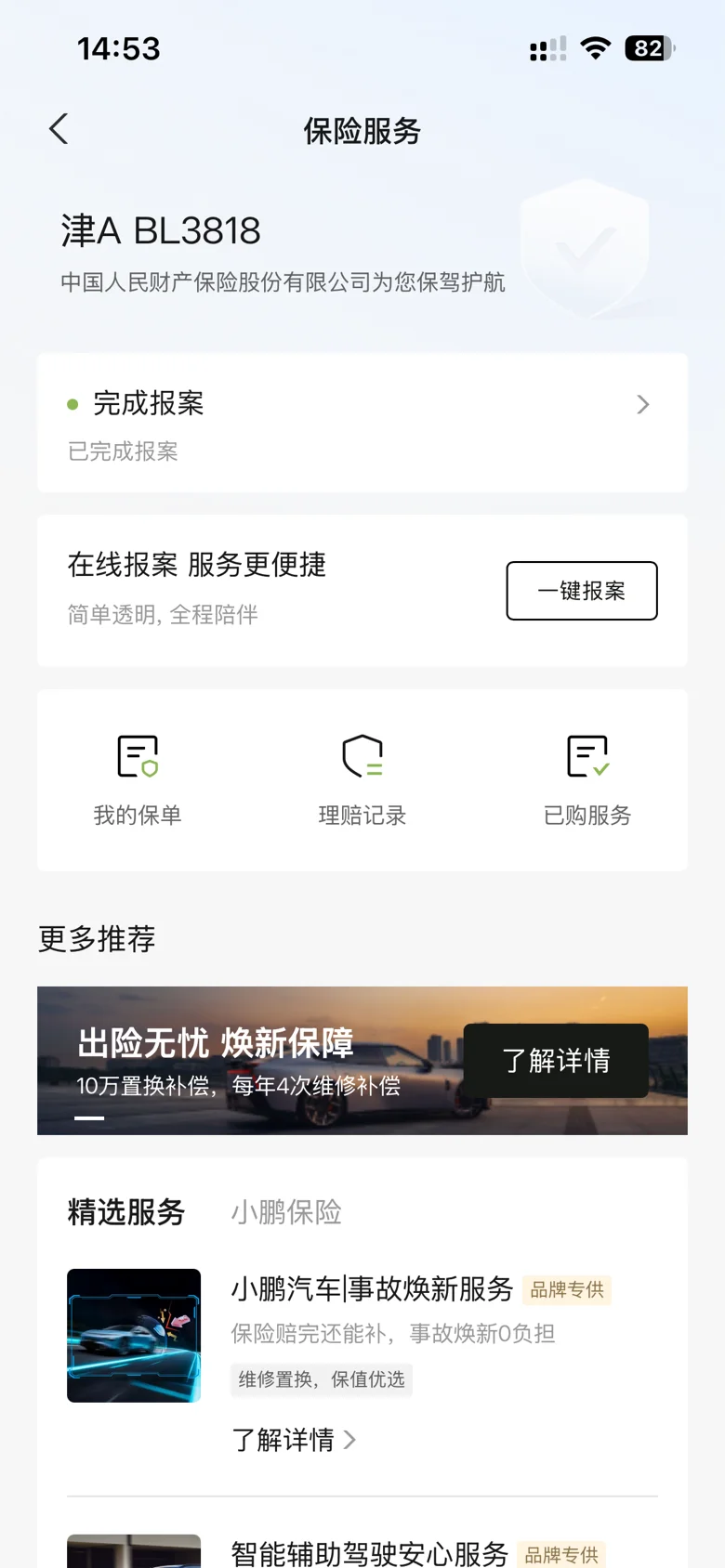Open 我的保单
This screenshot has width=725, height=1568.
click(138, 780)
